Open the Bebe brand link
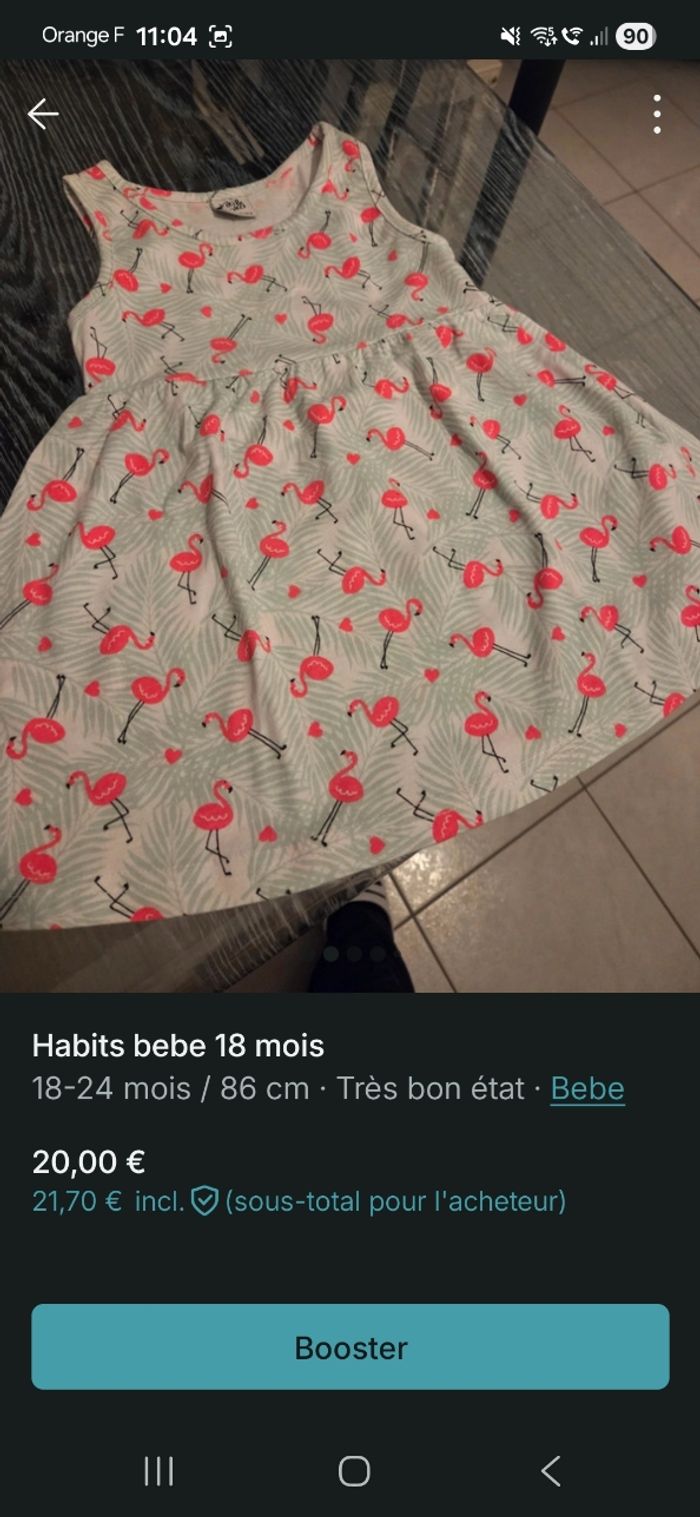This screenshot has height=1517, width=700. 587,1088
